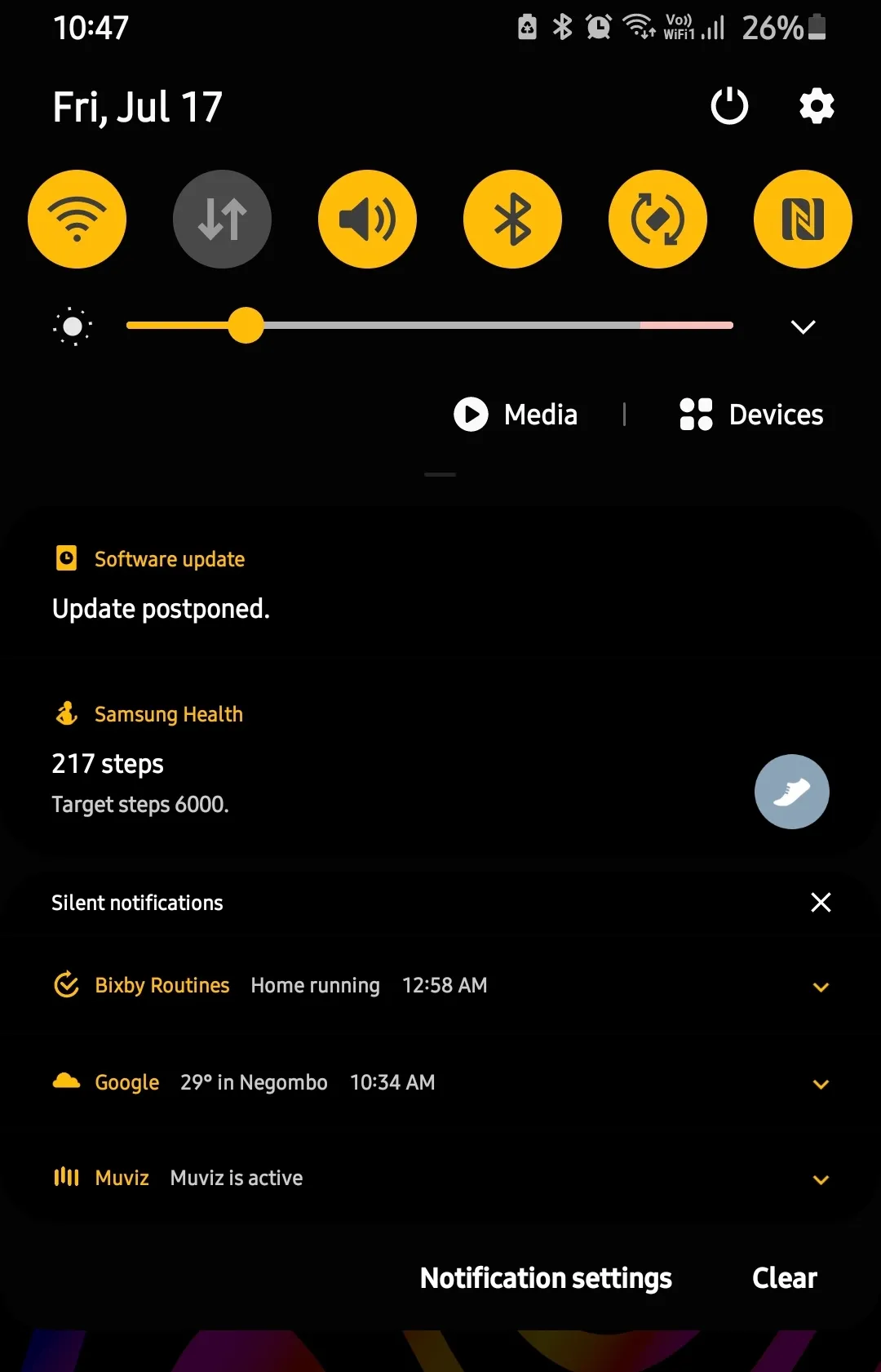Open the Devices panel

[752, 415]
